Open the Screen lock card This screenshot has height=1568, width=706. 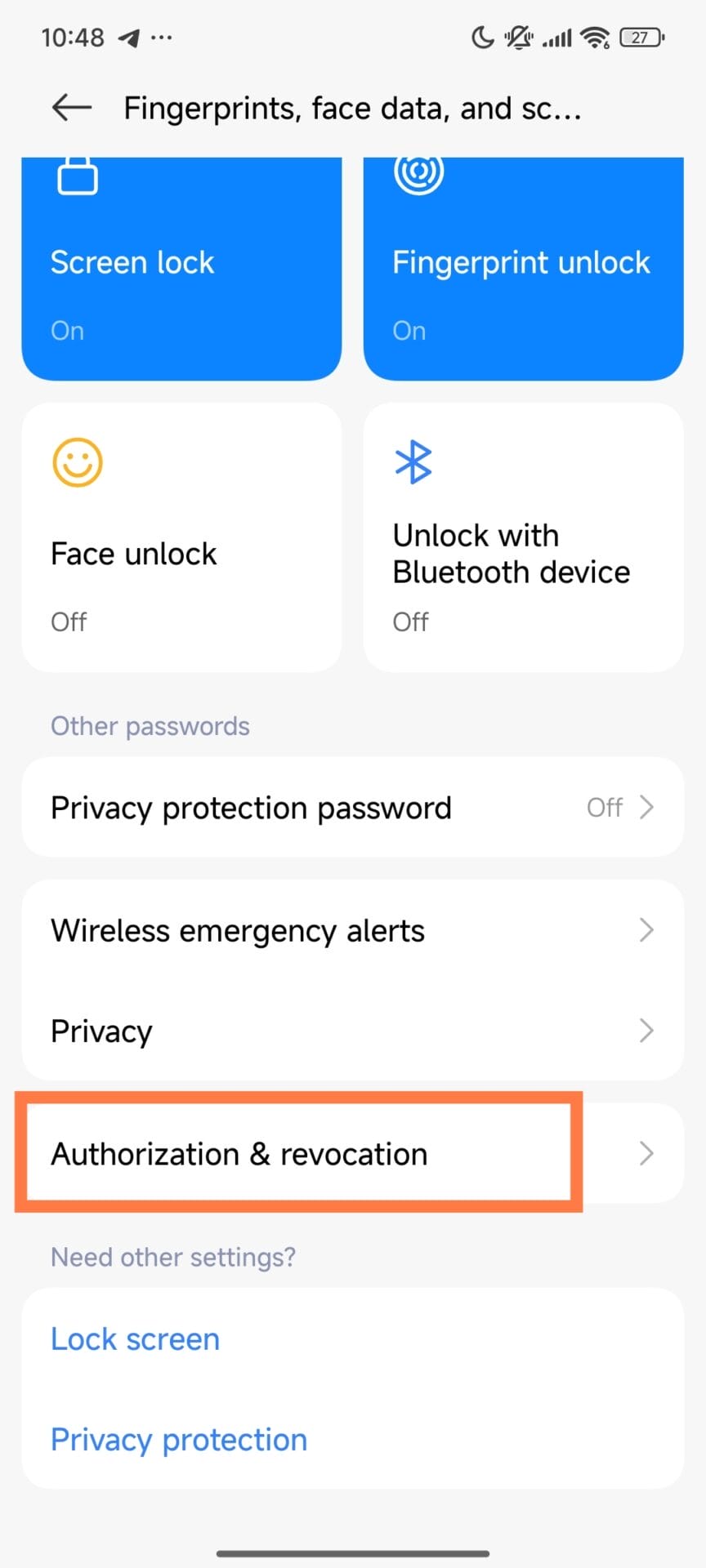[181, 269]
